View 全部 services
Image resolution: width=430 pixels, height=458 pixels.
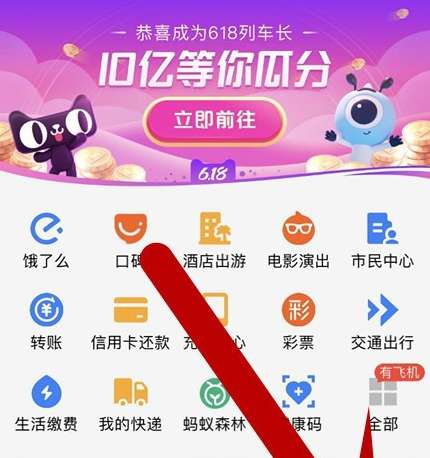coord(383,404)
